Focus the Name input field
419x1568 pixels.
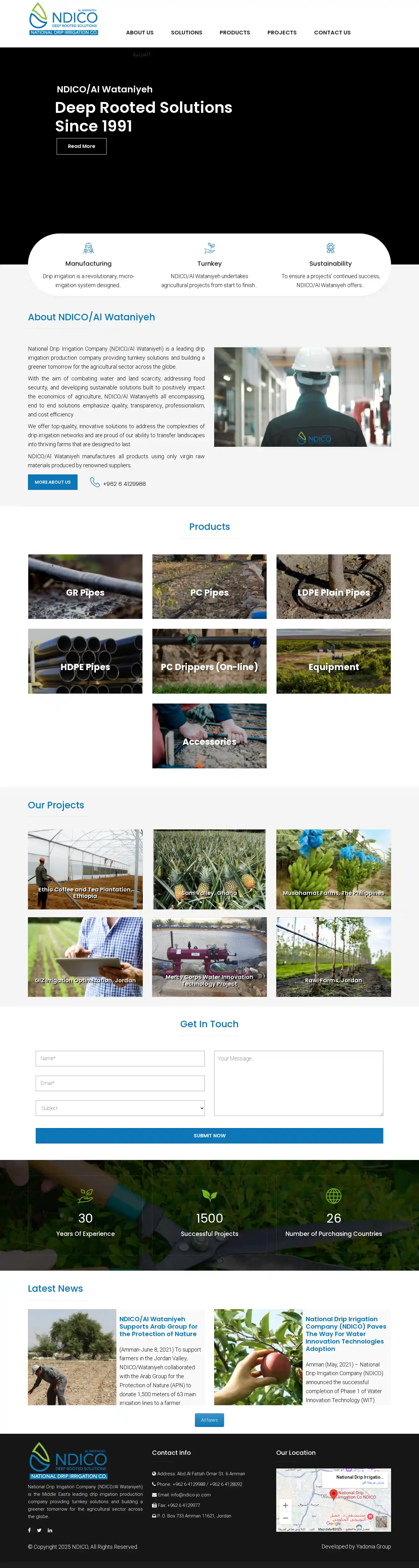[x=120, y=1059]
